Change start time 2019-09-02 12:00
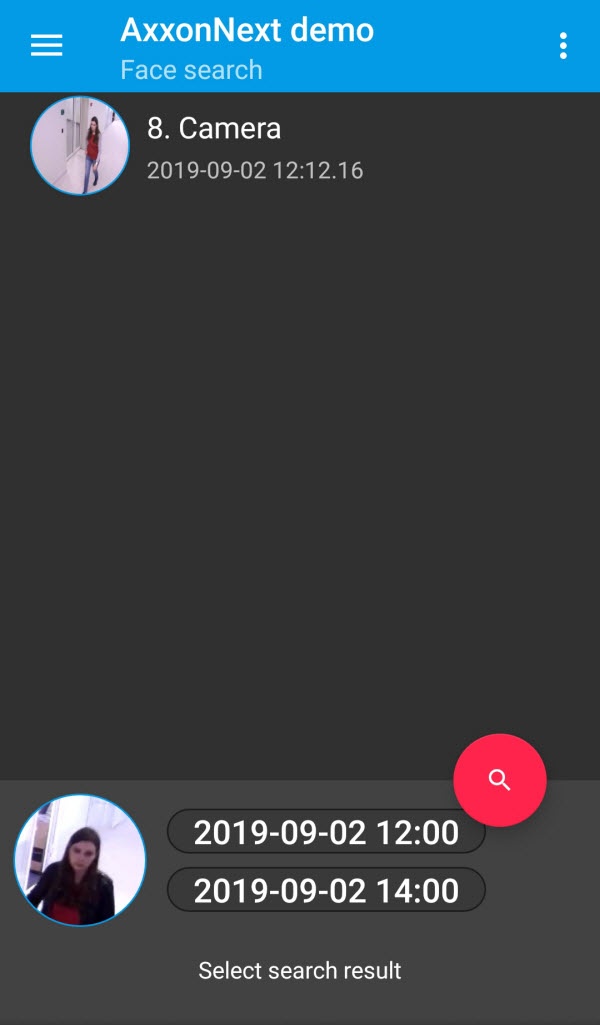This screenshot has width=600, height=1025. click(x=326, y=832)
